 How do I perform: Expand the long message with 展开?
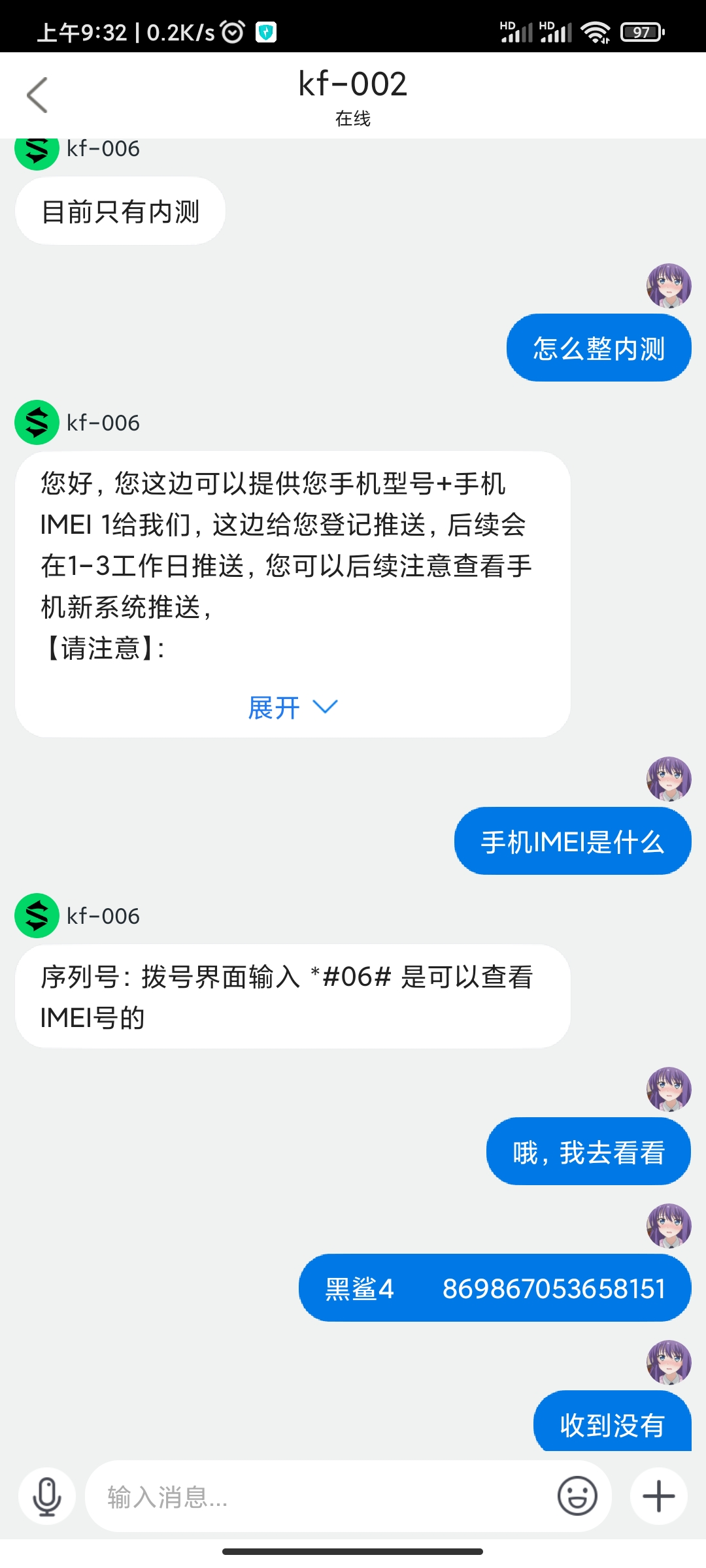(x=292, y=708)
